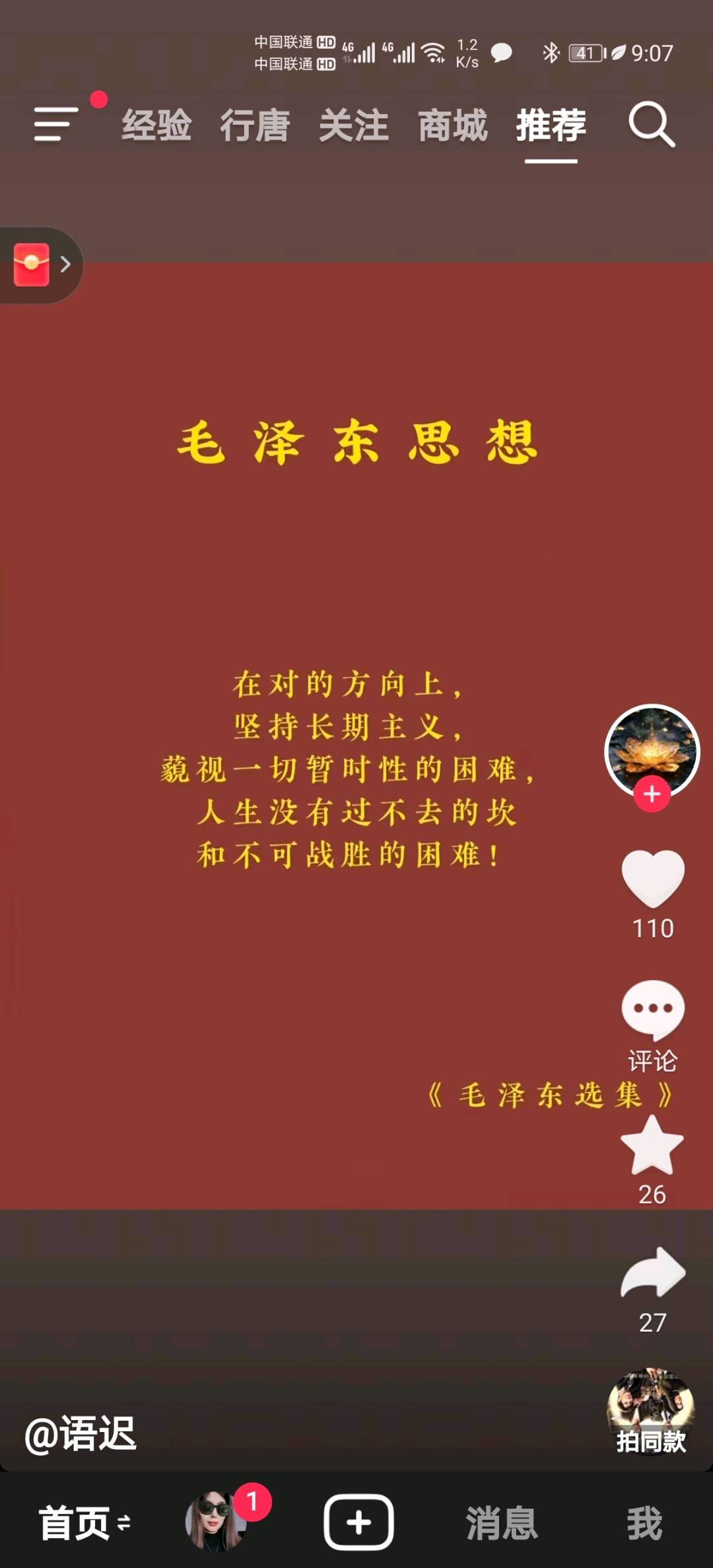Open the side menu drawer

[x=56, y=124]
